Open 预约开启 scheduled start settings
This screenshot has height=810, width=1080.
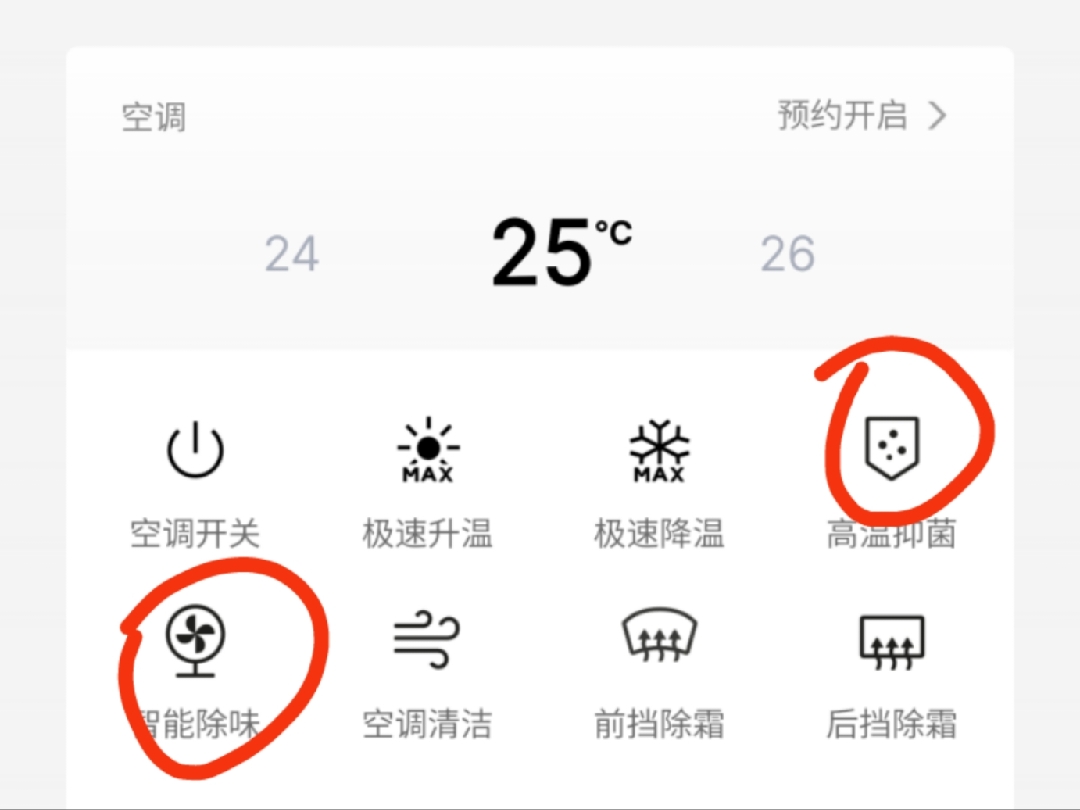point(862,115)
